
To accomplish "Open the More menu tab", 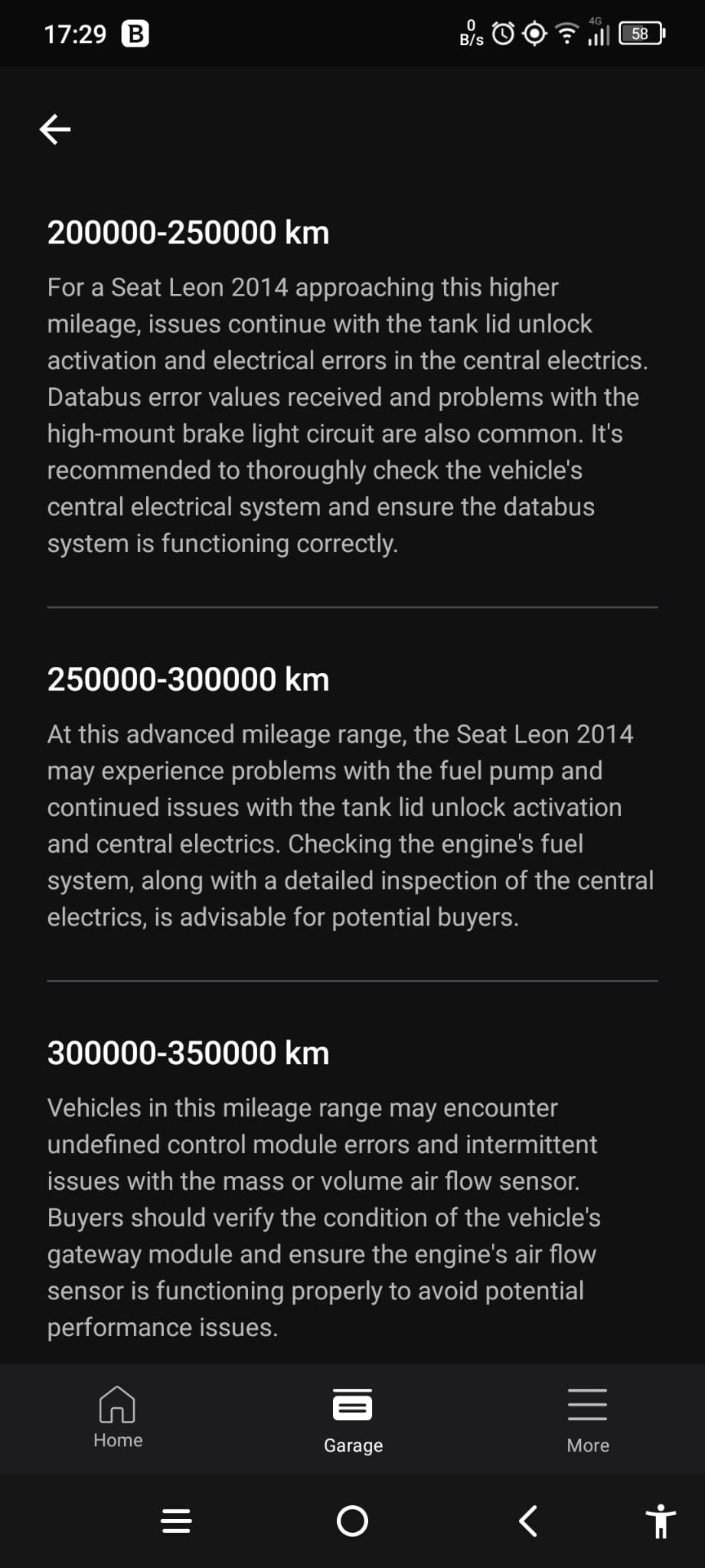I will pos(587,1421).
